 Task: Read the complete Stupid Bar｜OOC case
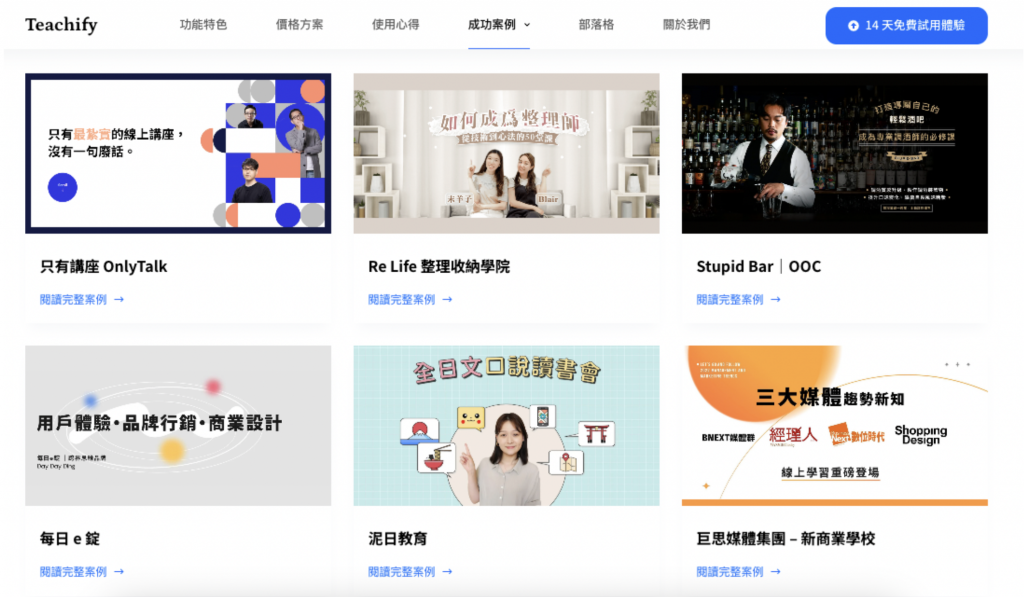(738, 299)
